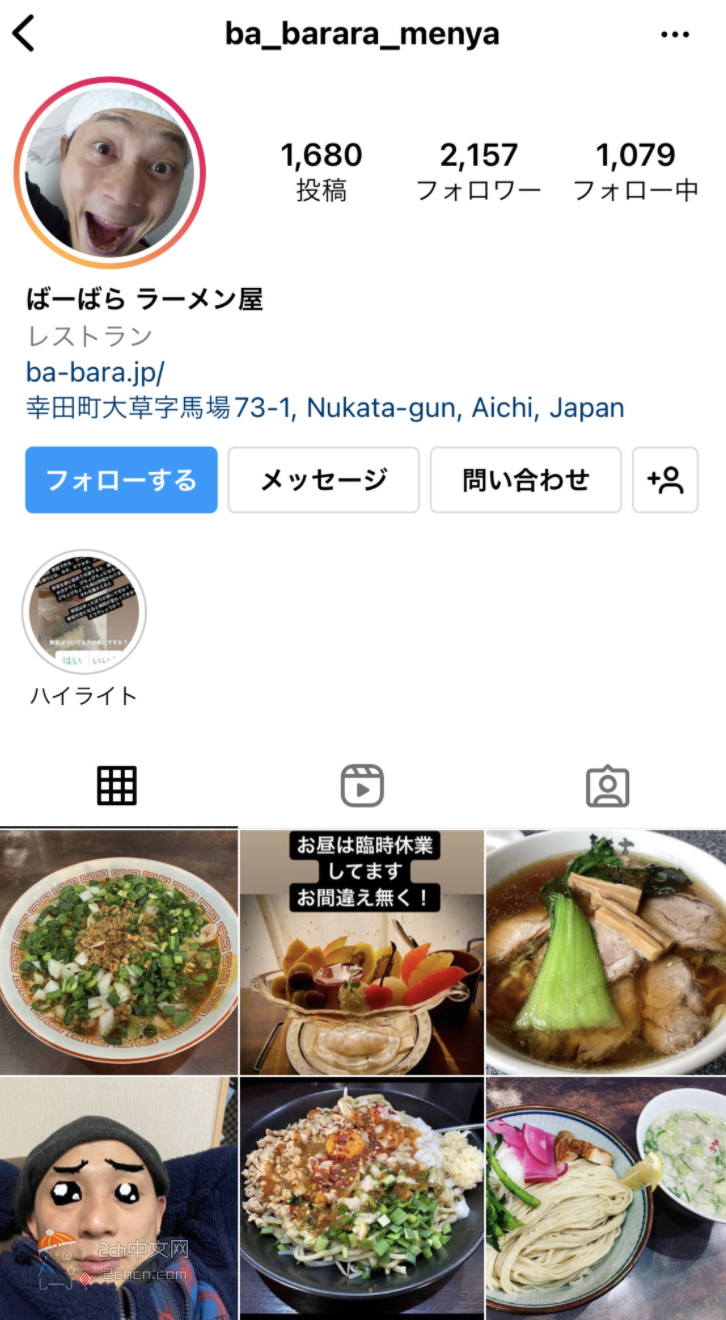The width and height of the screenshot is (726, 1320).
Task: Switch to the tagged photos tab
Action: (x=607, y=786)
